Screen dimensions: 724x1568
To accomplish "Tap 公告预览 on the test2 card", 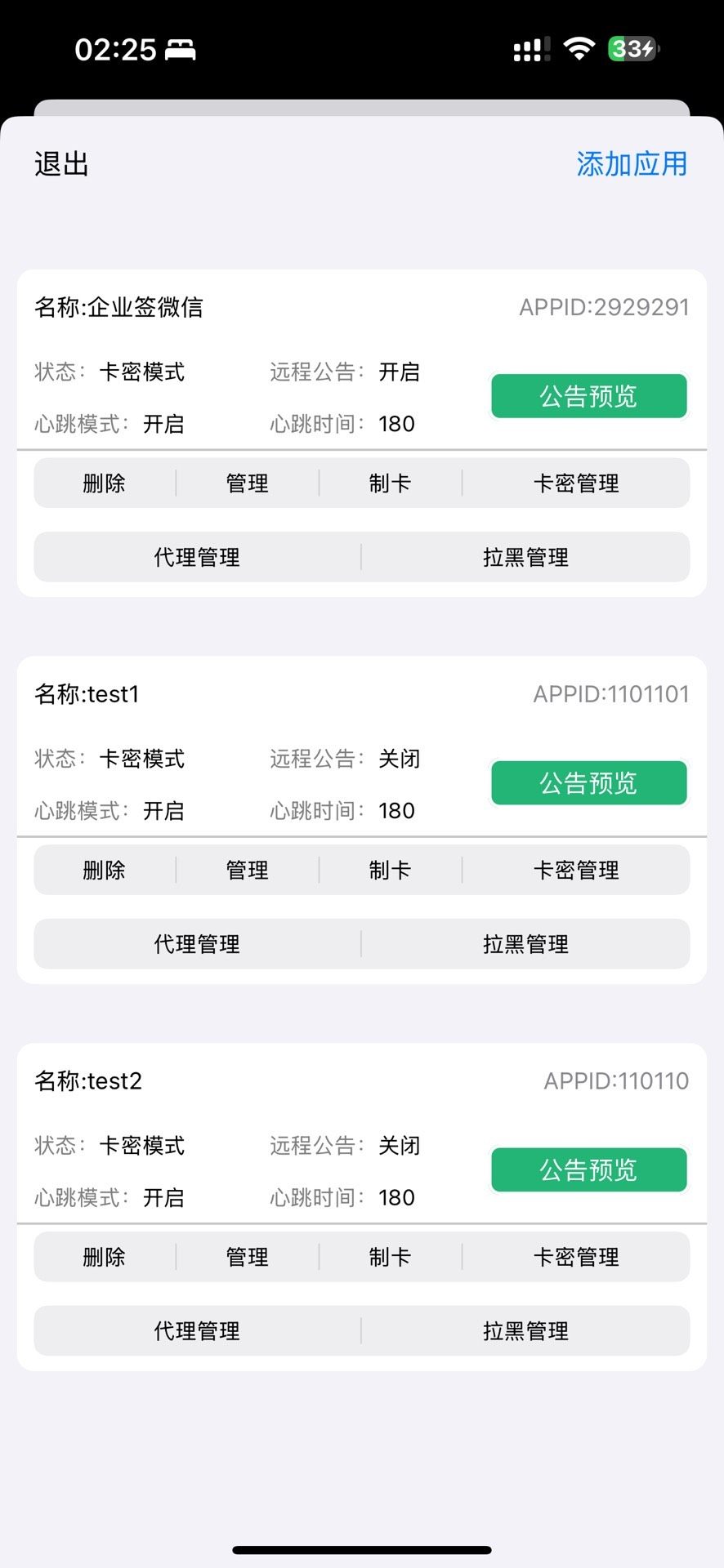I will click(588, 1170).
